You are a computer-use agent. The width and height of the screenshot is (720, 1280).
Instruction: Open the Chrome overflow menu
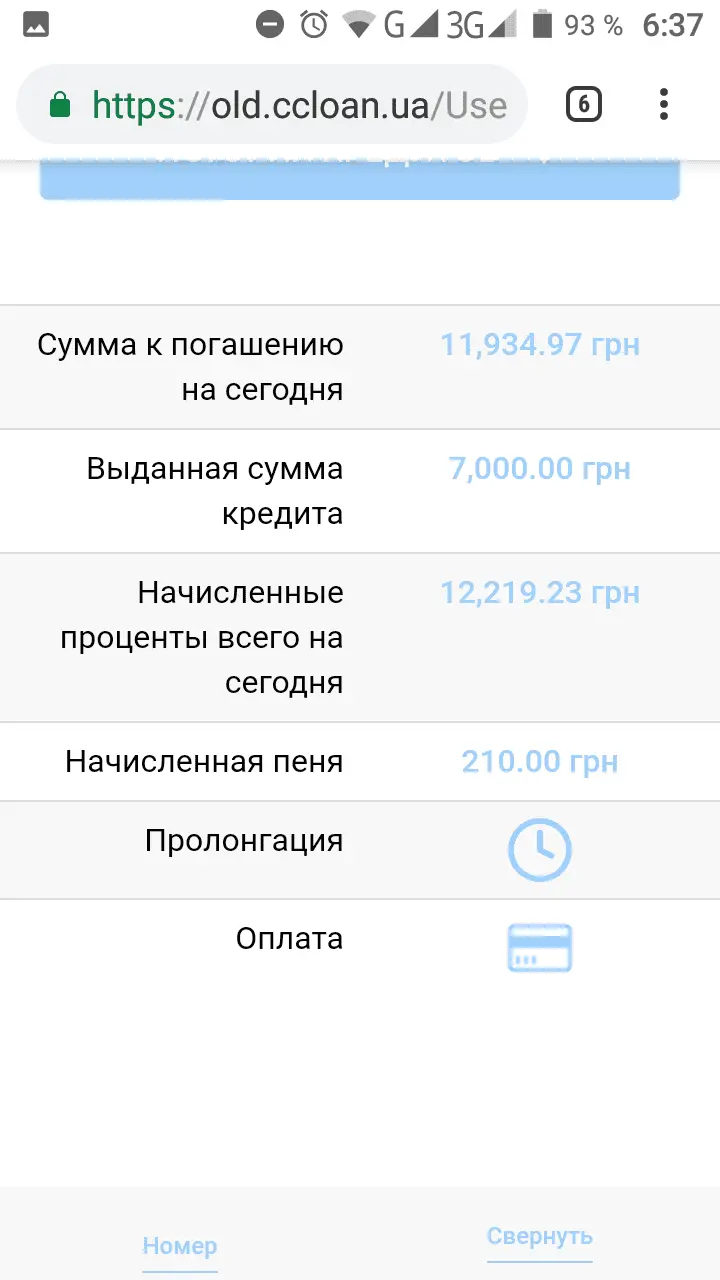pos(664,105)
